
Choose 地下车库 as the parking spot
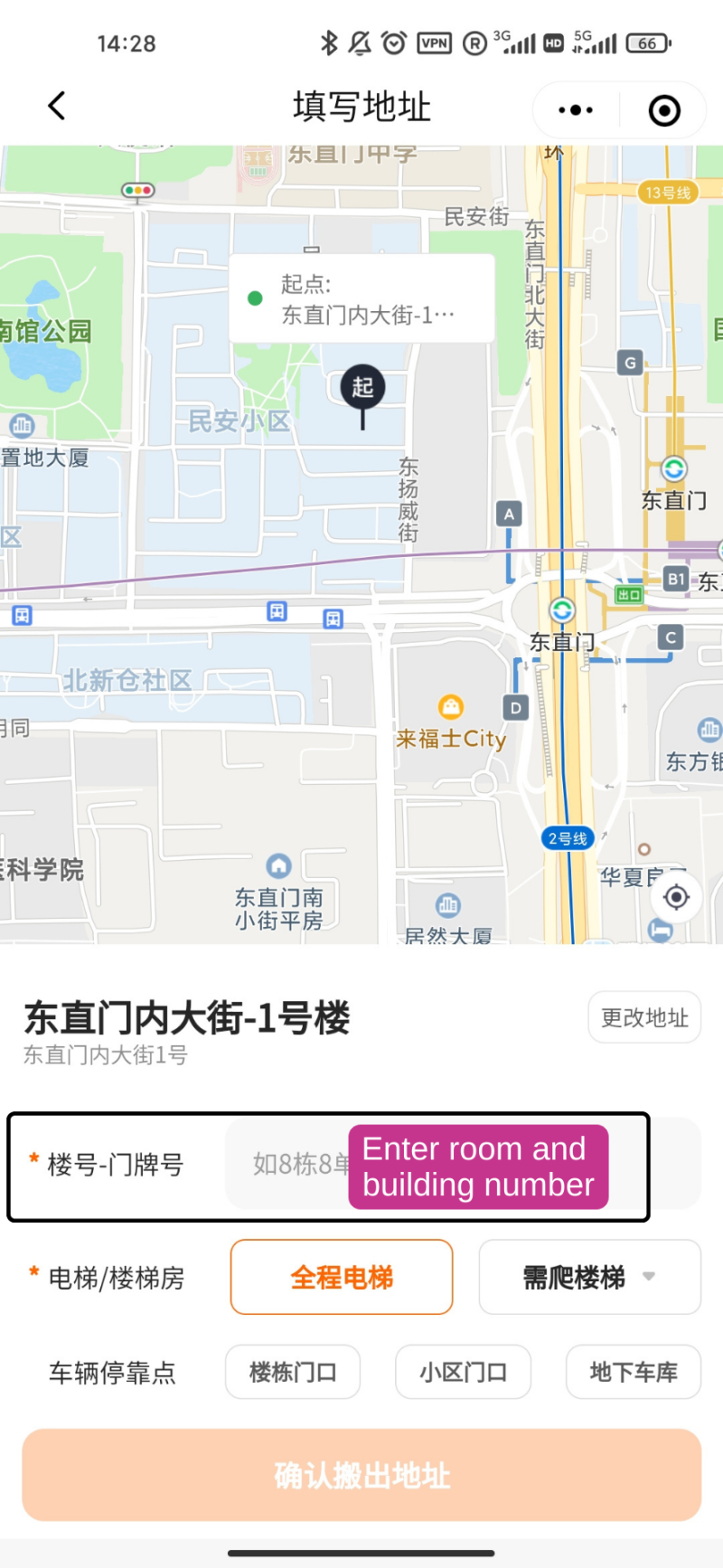pos(633,1372)
